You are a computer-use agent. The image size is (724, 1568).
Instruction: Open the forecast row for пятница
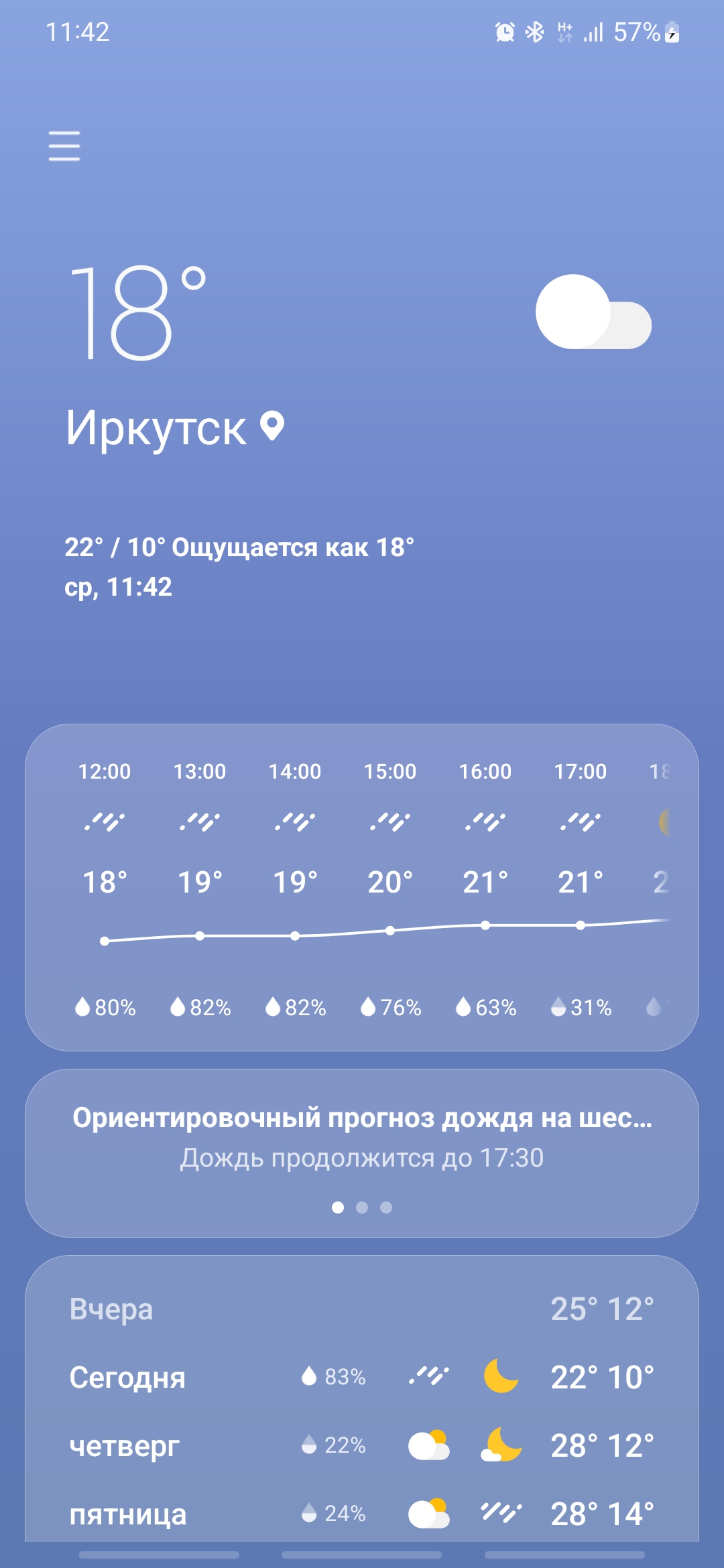coord(362,1514)
